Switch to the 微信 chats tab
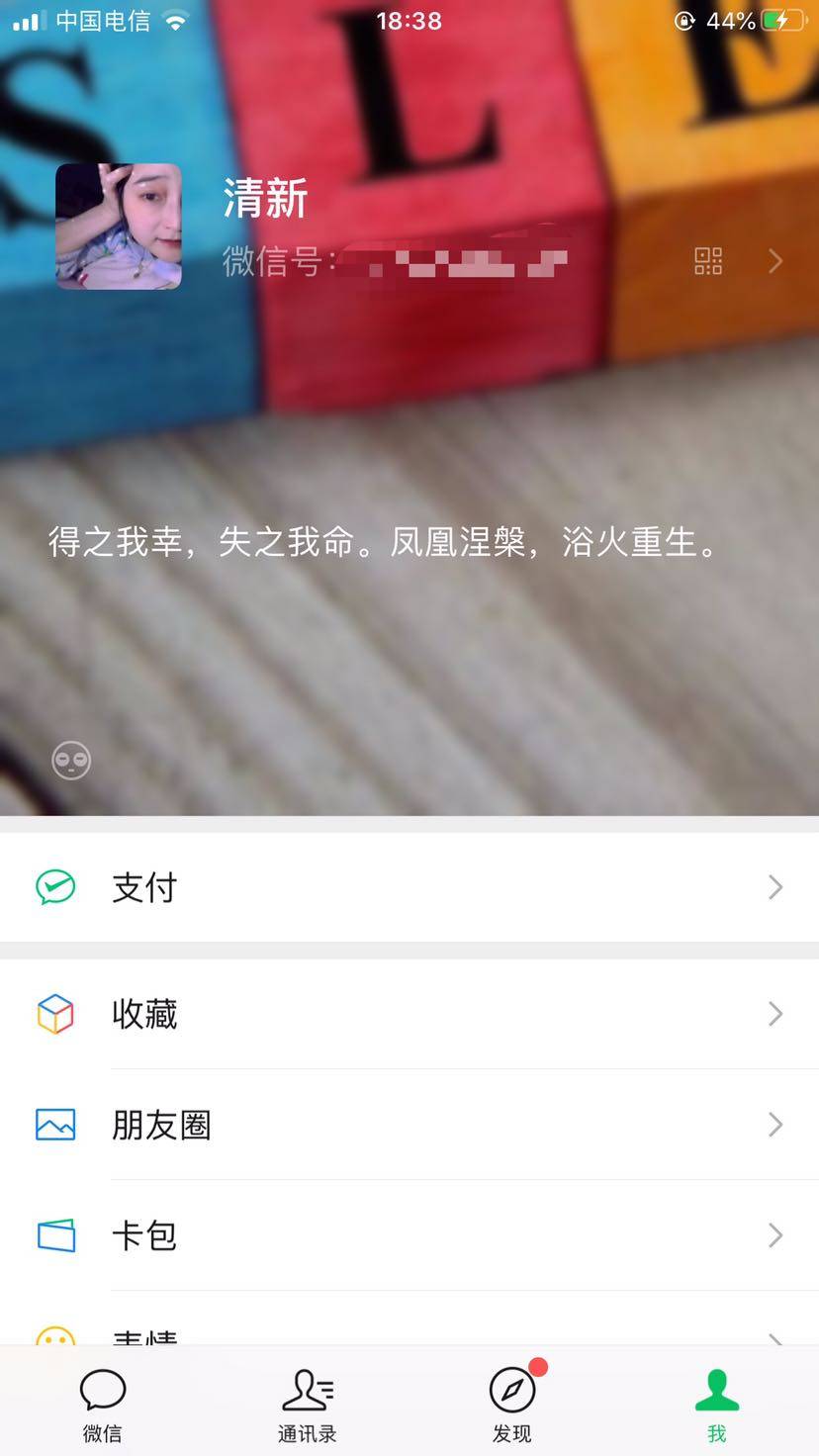 (x=103, y=1405)
